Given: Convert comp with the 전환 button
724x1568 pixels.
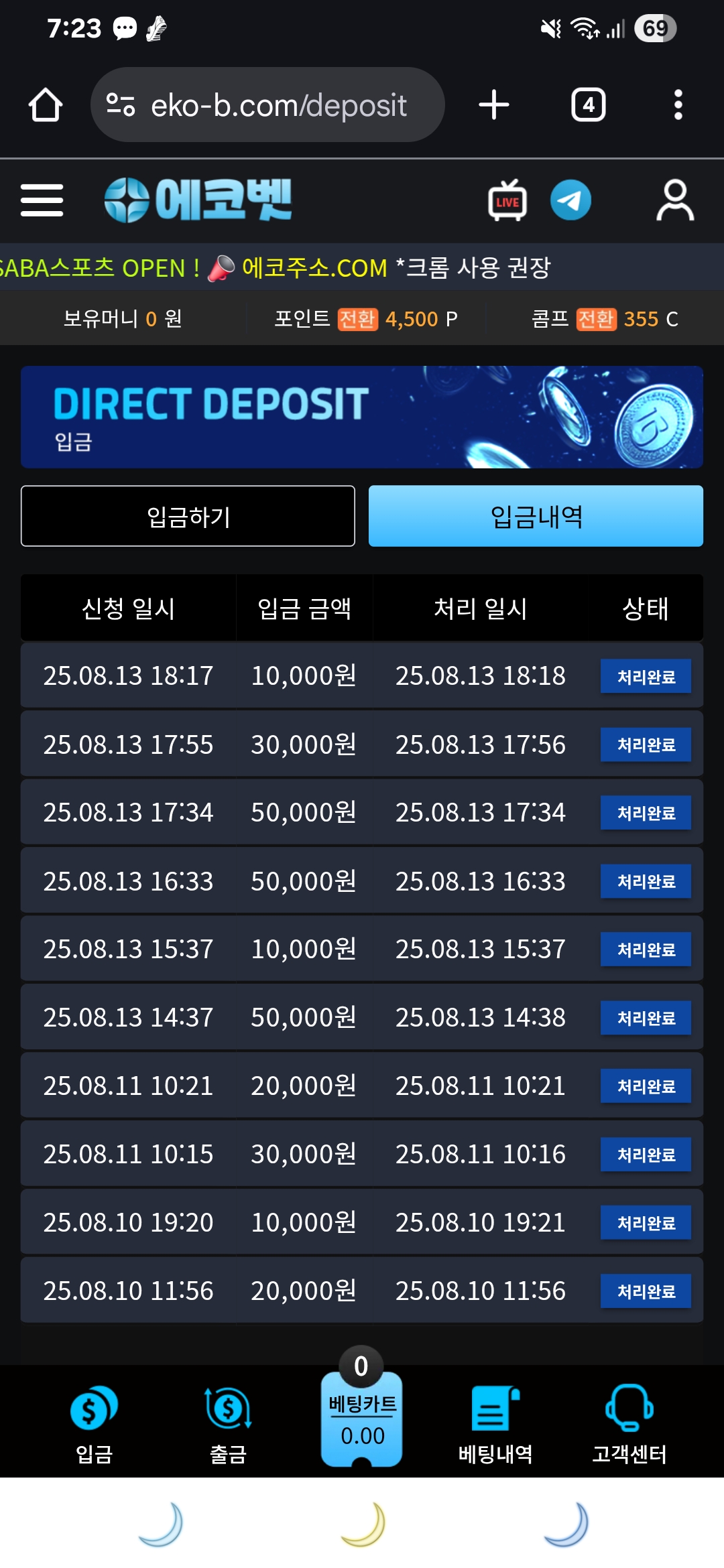Looking at the screenshot, I should 595,319.
